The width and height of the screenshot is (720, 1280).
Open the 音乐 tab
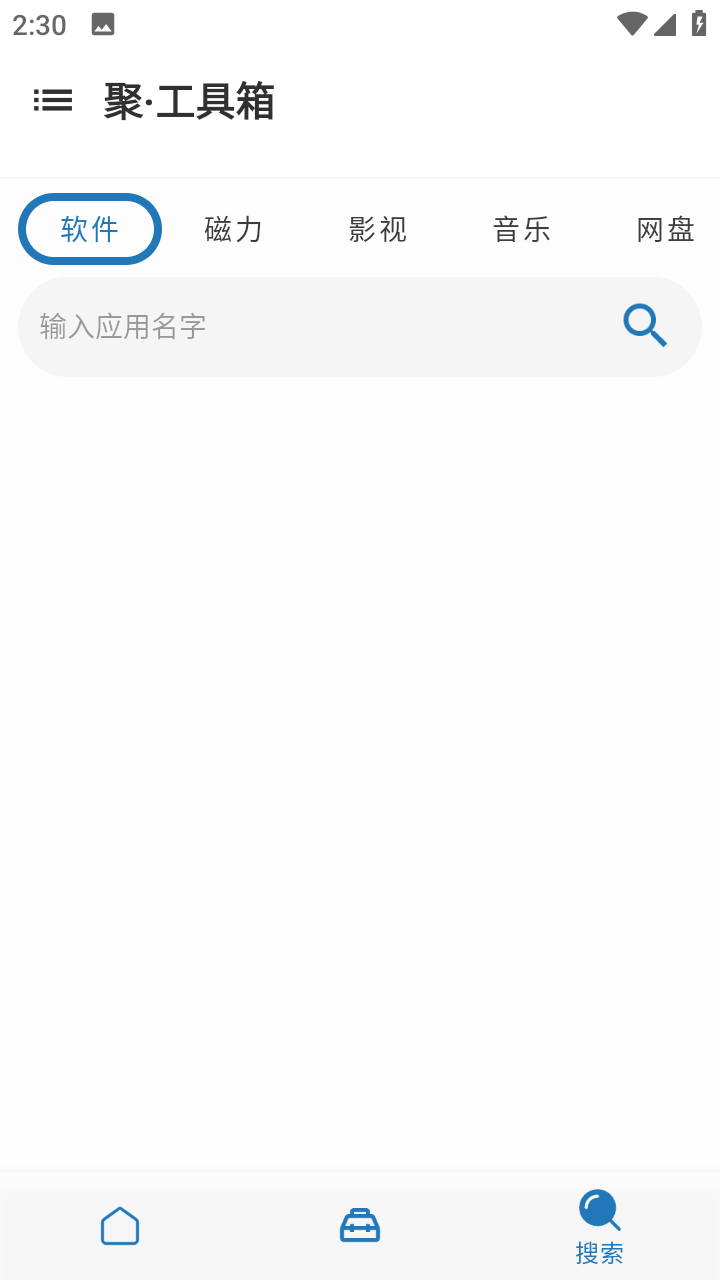[522, 229]
